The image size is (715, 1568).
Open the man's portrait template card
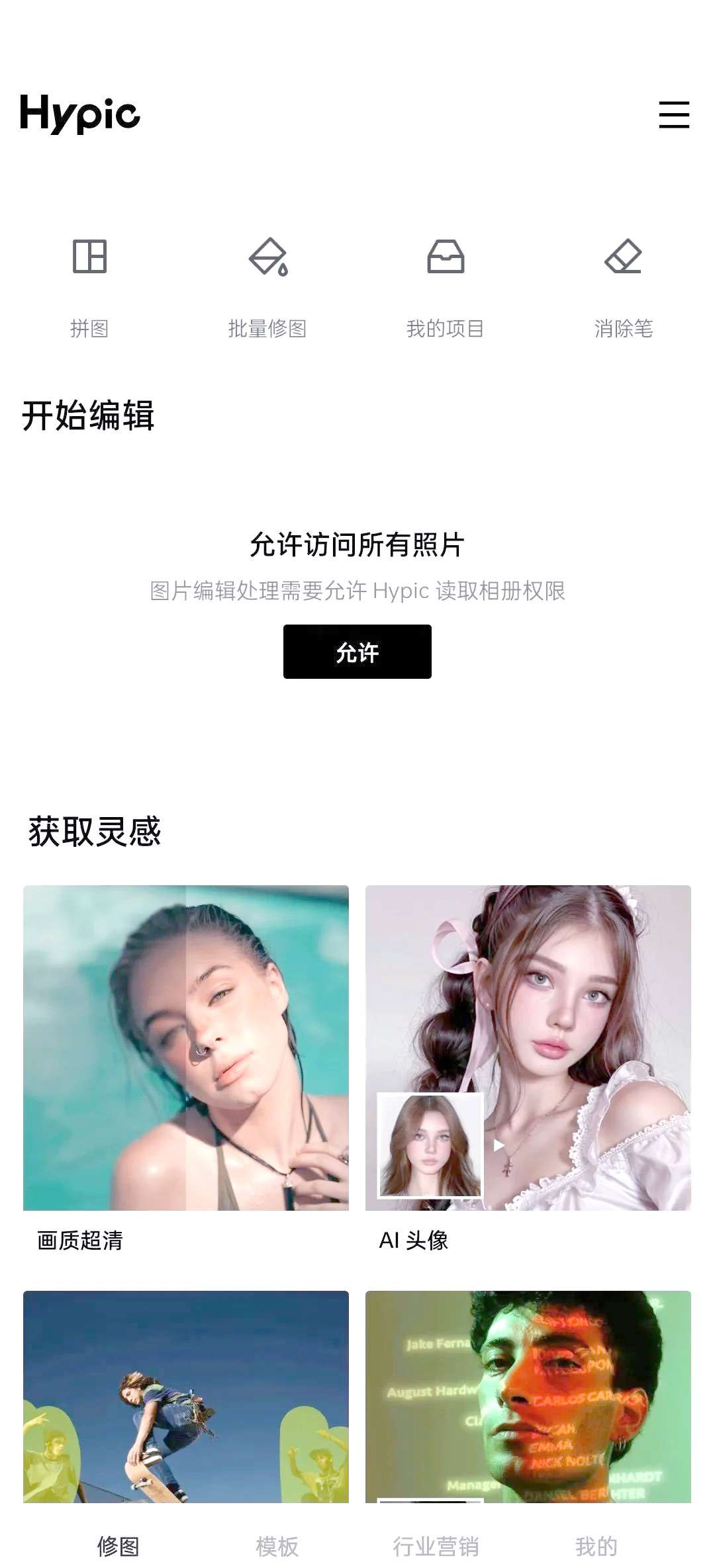point(528,1396)
